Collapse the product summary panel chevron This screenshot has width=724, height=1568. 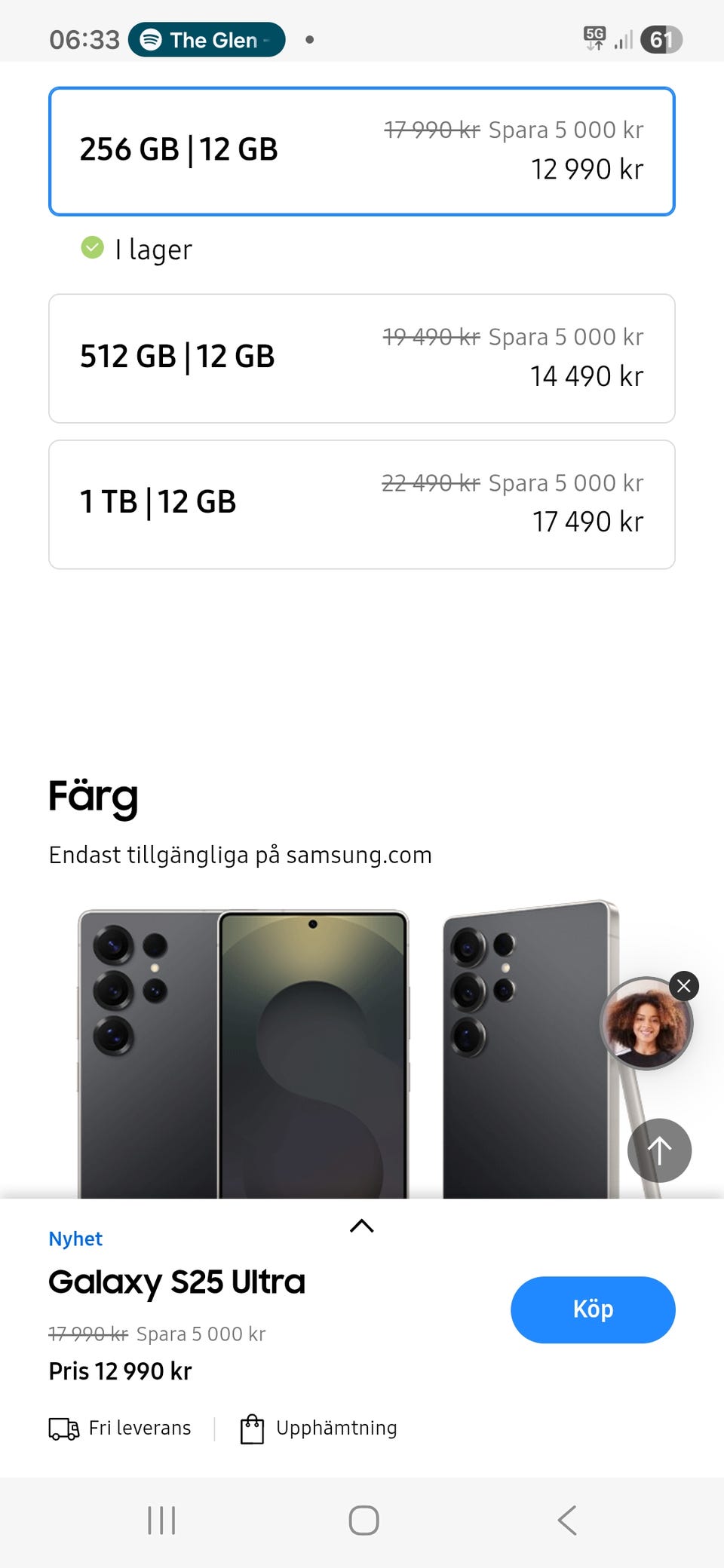tap(362, 1226)
